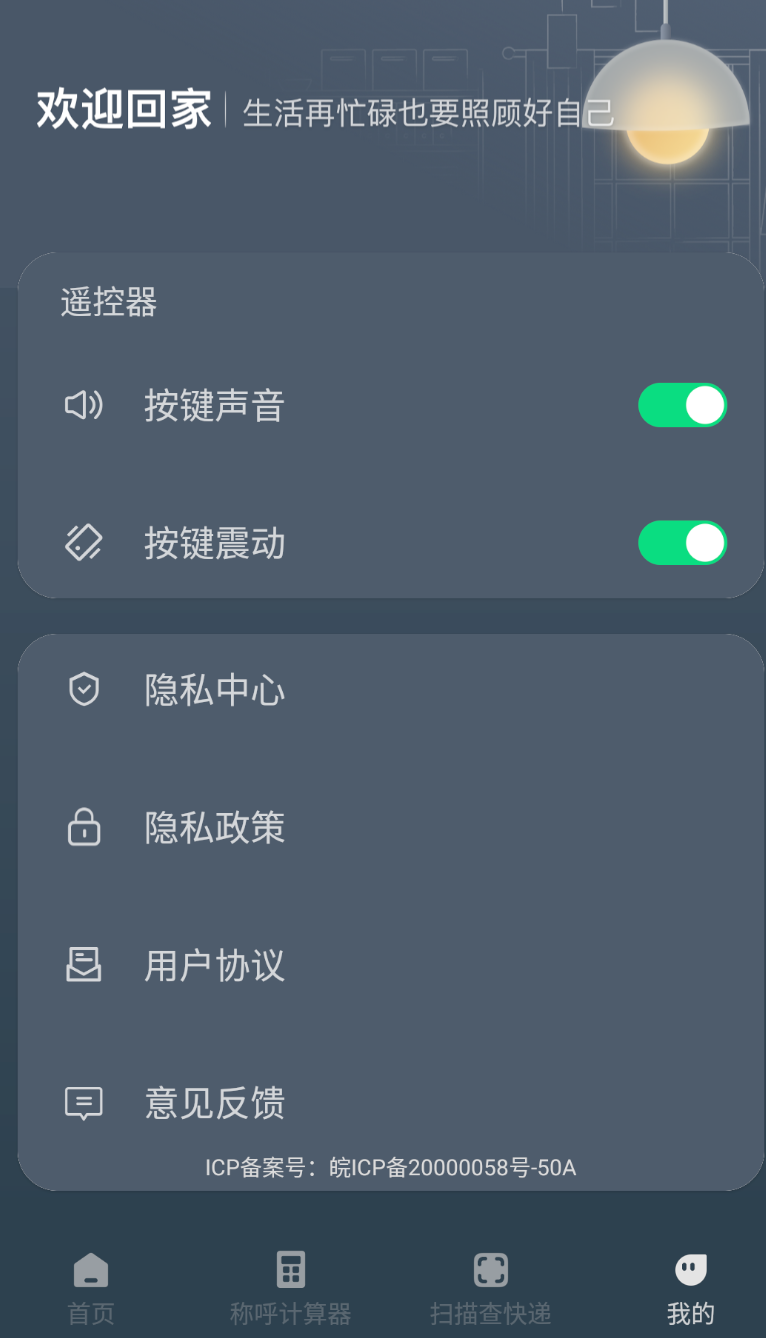766x1338 pixels.
Task: Click the ICP备案号 registration text
Action: coord(391,1167)
